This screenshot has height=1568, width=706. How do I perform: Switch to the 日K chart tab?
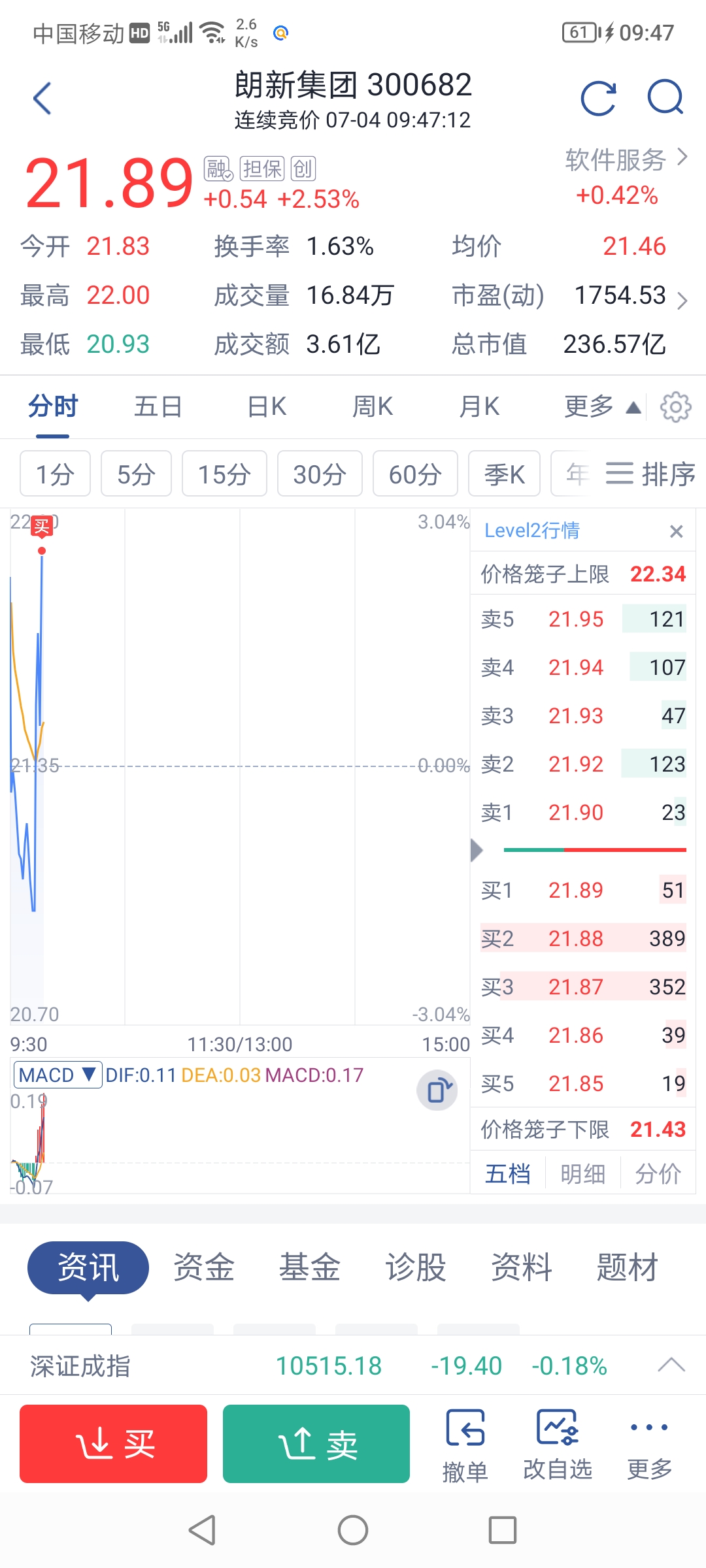tap(267, 406)
